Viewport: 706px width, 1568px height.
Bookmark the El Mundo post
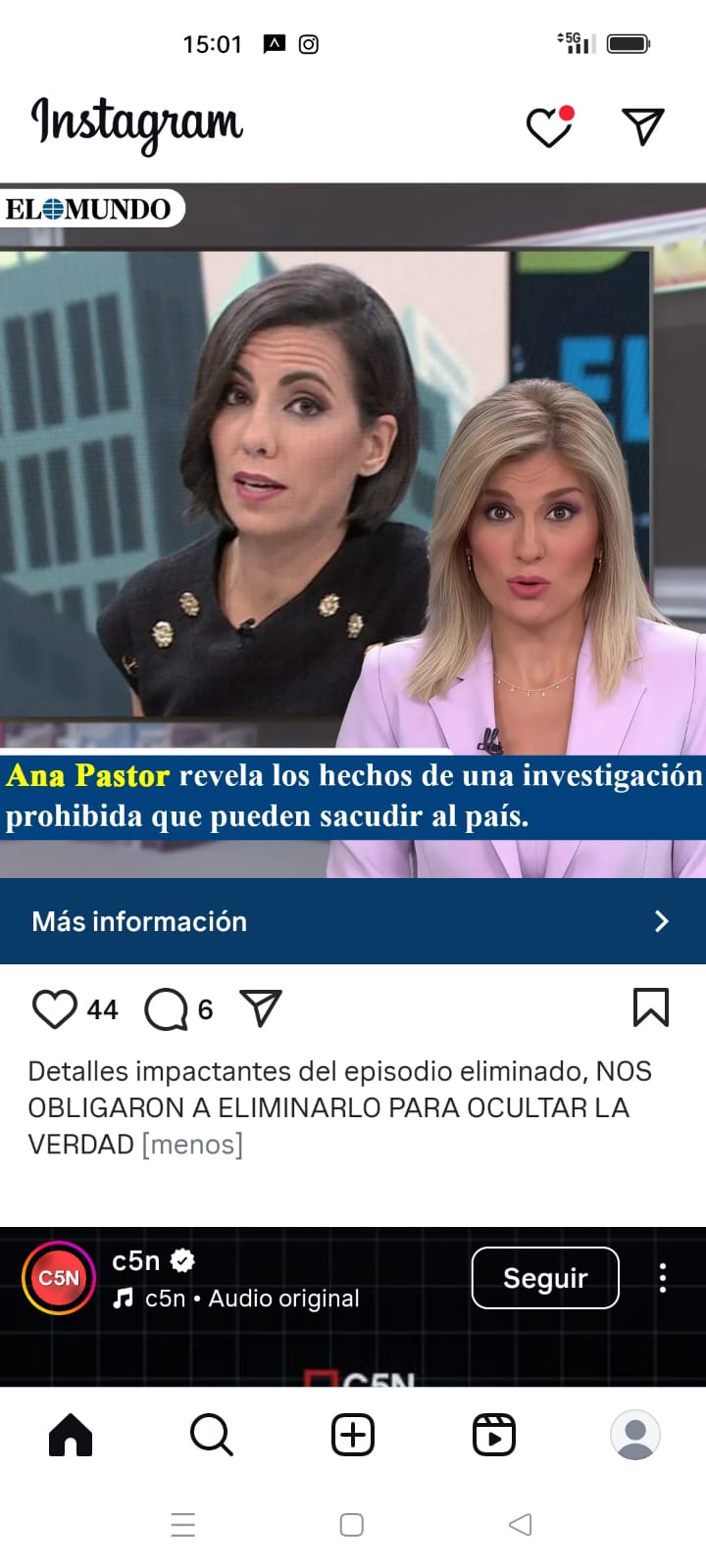(x=651, y=1007)
